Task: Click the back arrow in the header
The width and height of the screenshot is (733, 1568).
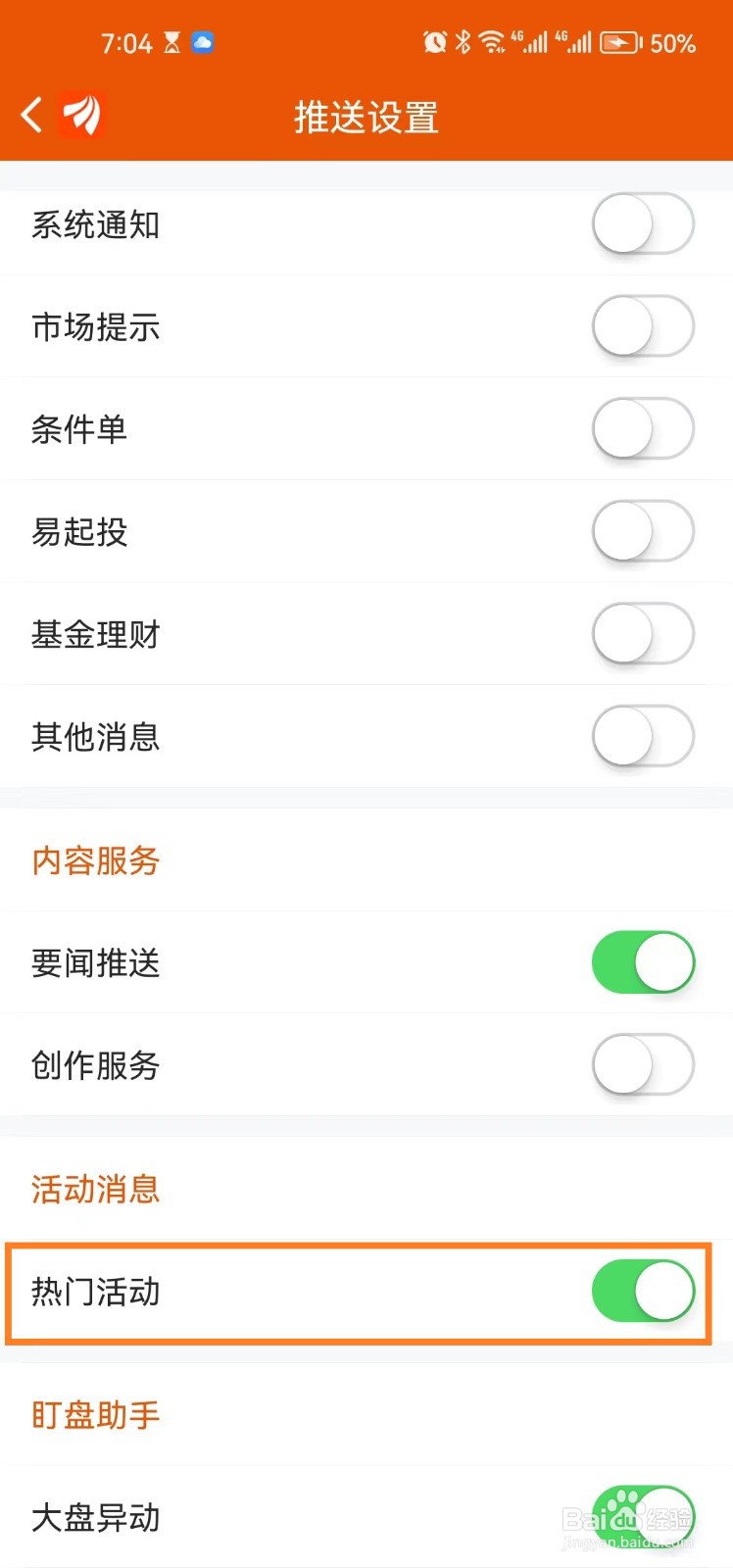Action: point(30,115)
